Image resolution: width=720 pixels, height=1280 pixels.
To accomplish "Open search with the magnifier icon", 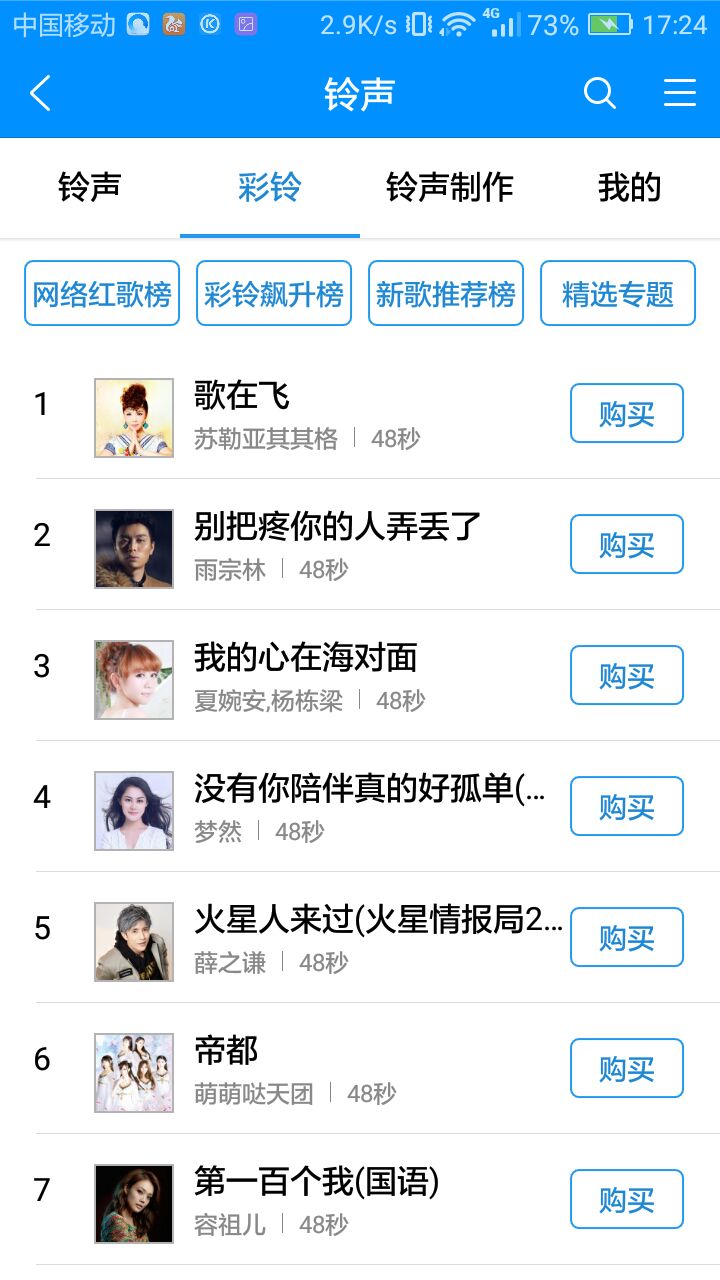I will coord(600,93).
